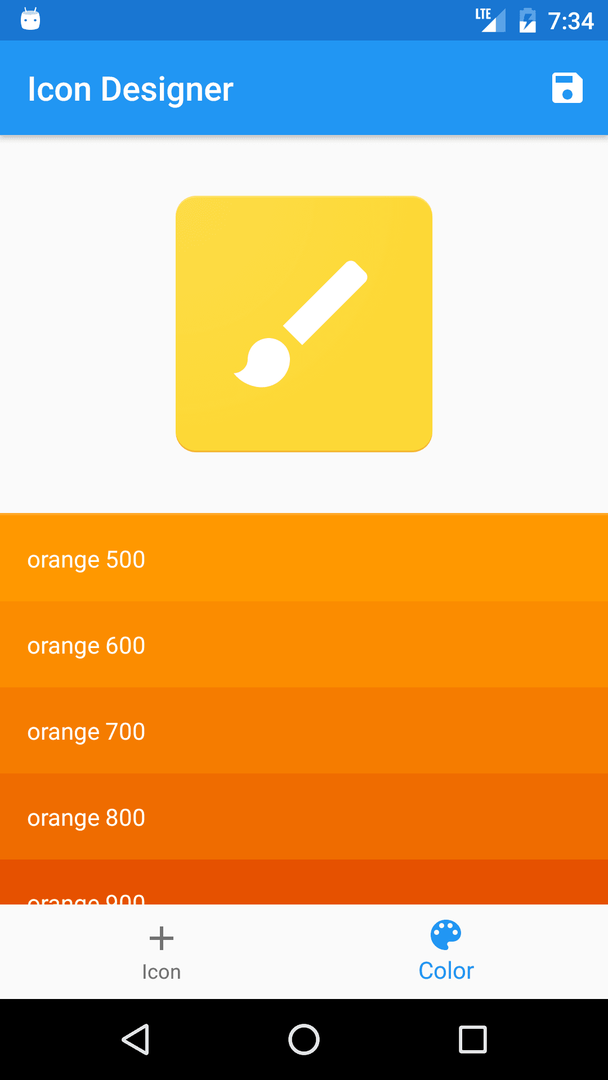Go back using the navigation bar
The image size is (608, 1080).
(136, 1039)
